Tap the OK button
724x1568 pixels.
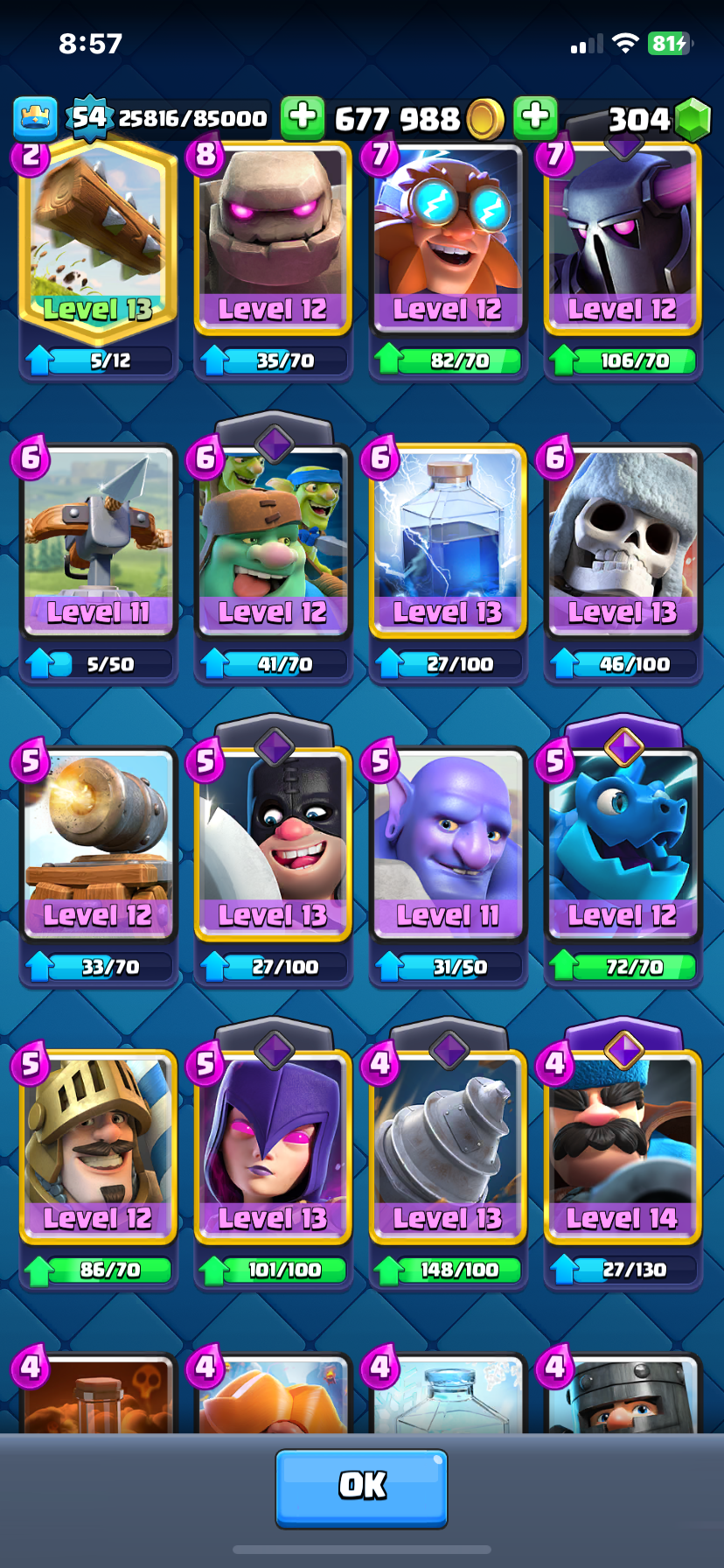361,1487
